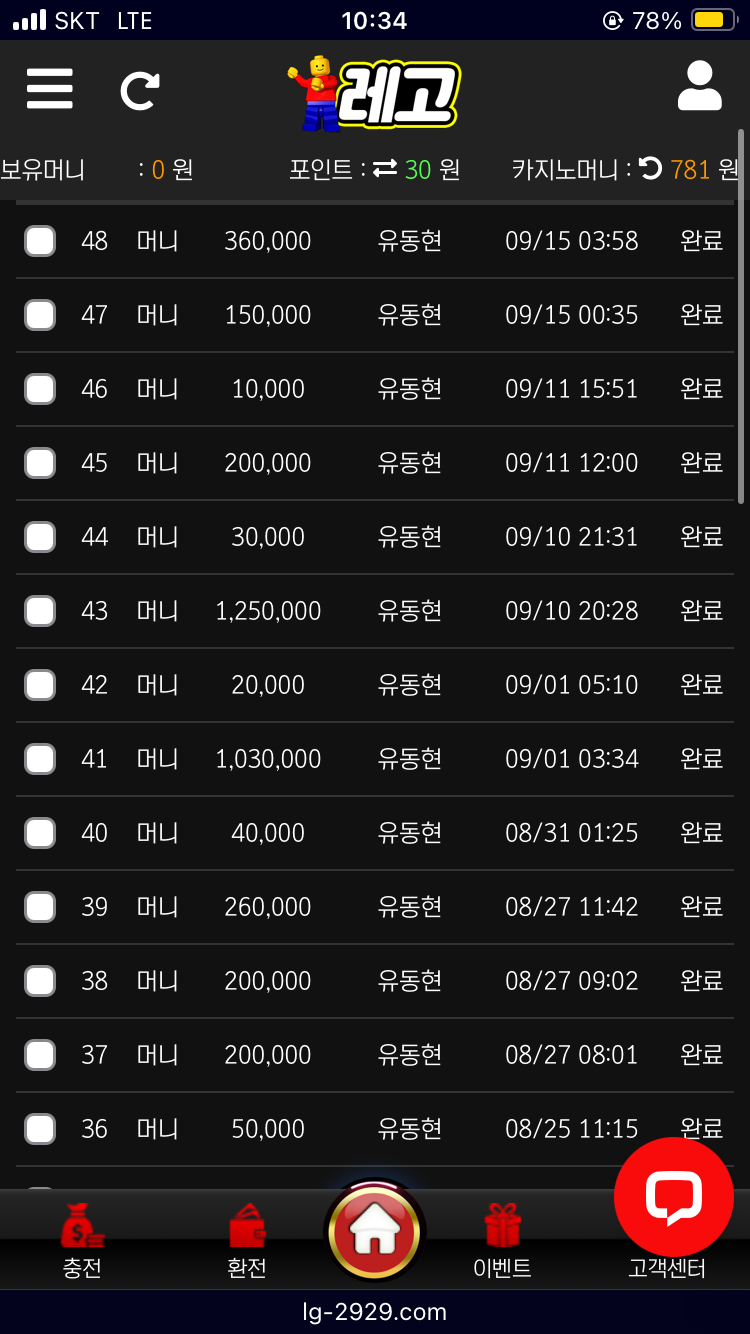Check the box for row 48
The height and width of the screenshot is (1334, 750).
(x=40, y=241)
